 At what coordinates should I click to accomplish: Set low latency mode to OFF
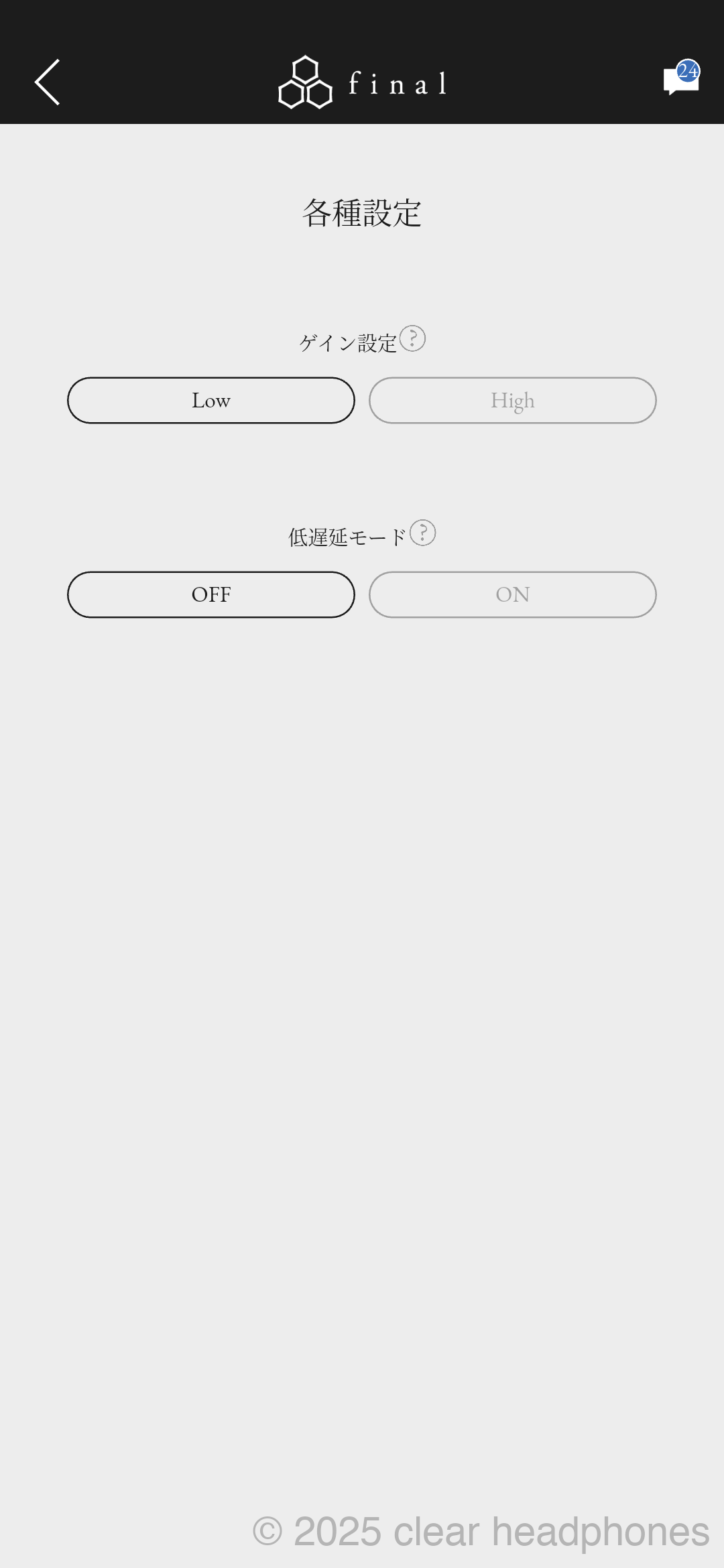pyautogui.click(x=211, y=594)
